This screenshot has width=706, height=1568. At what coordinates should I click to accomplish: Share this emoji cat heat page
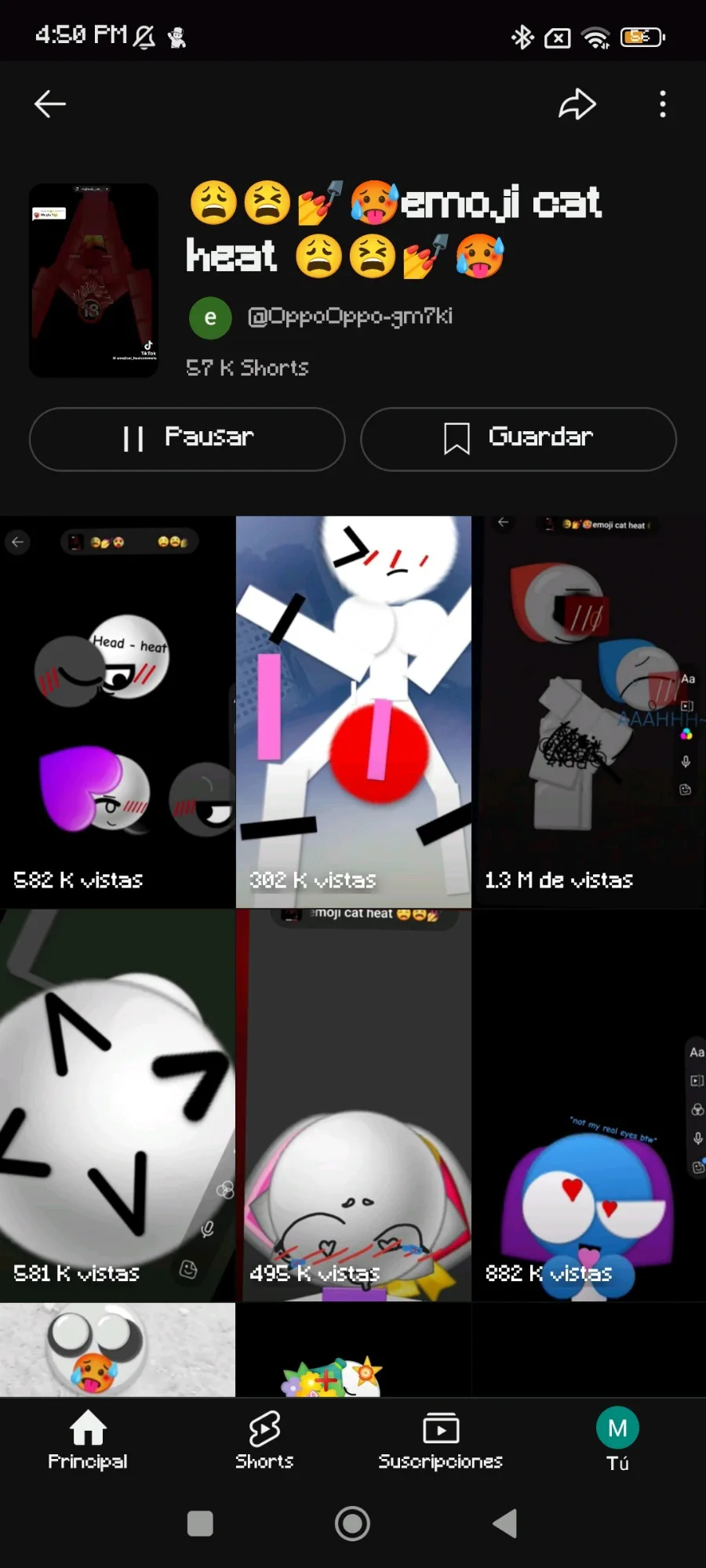click(577, 103)
